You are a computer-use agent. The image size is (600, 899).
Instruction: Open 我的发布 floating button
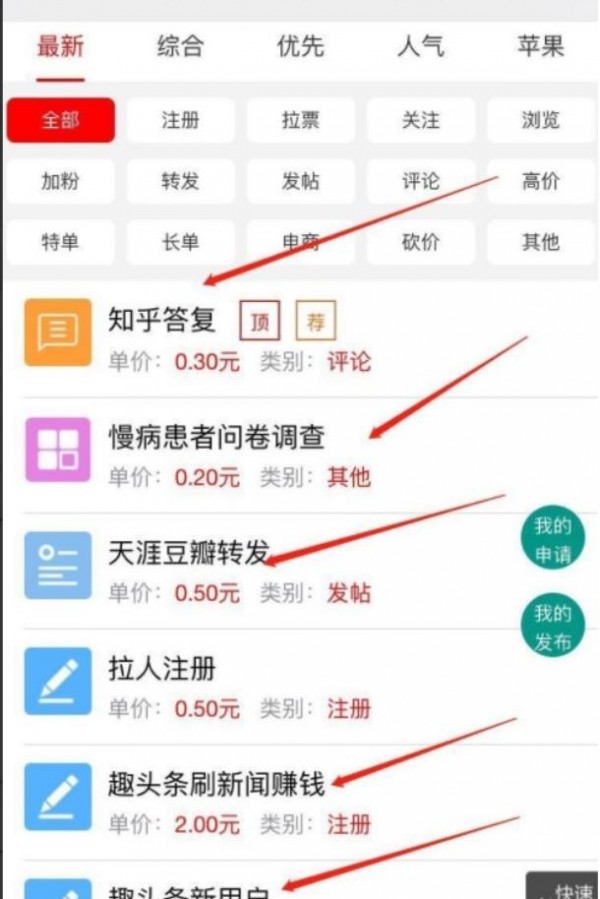tap(552, 627)
